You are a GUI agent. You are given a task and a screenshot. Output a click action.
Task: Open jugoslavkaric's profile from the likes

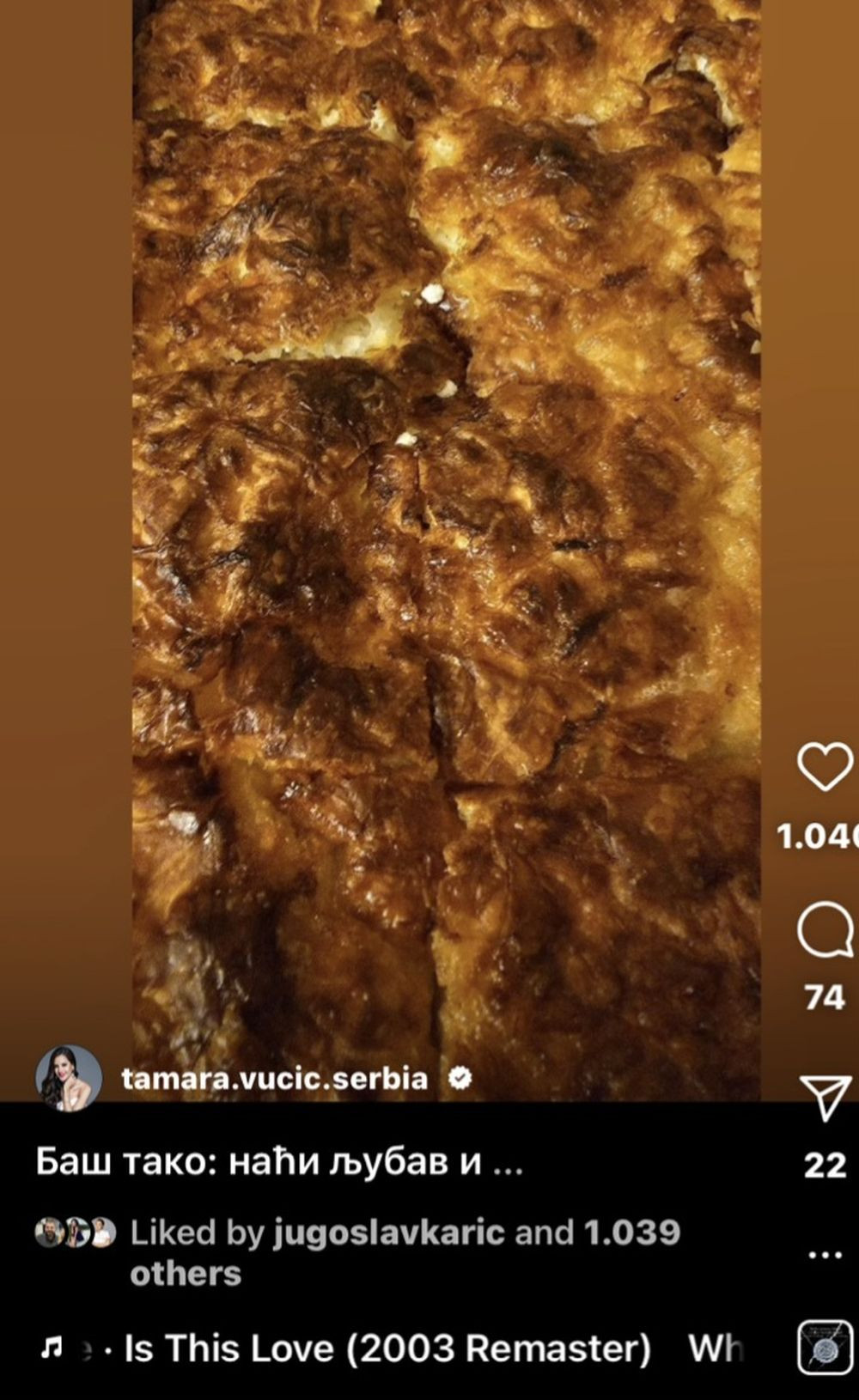(388, 1233)
